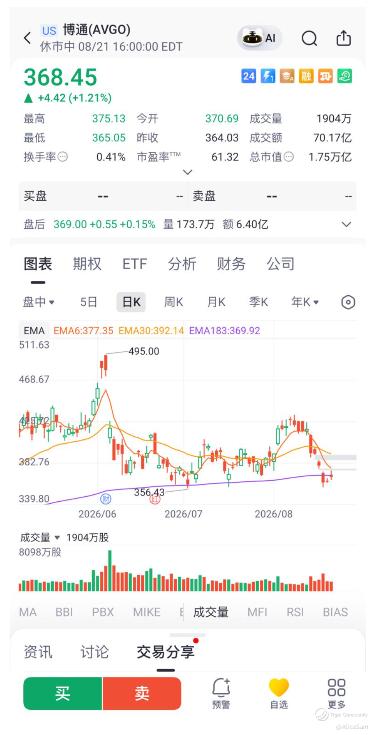Open the AI assistant button
The width and height of the screenshot is (375, 735).
click(259, 38)
